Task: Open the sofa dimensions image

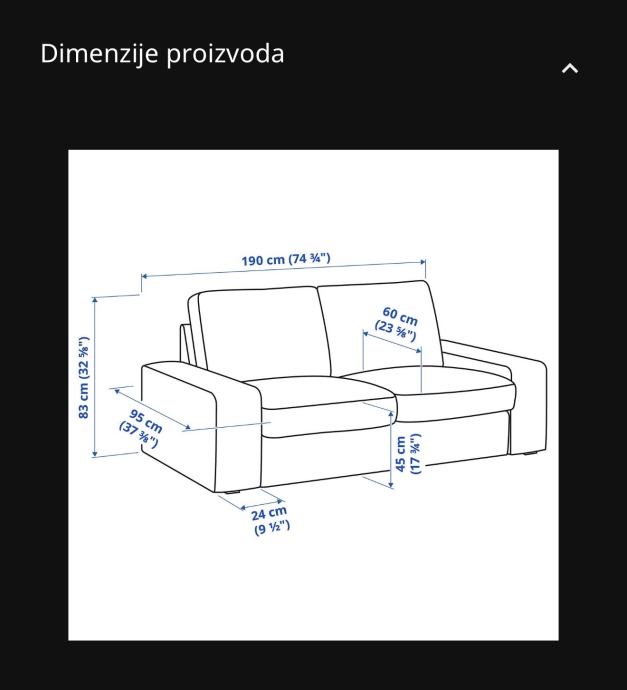Action: coord(313,394)
